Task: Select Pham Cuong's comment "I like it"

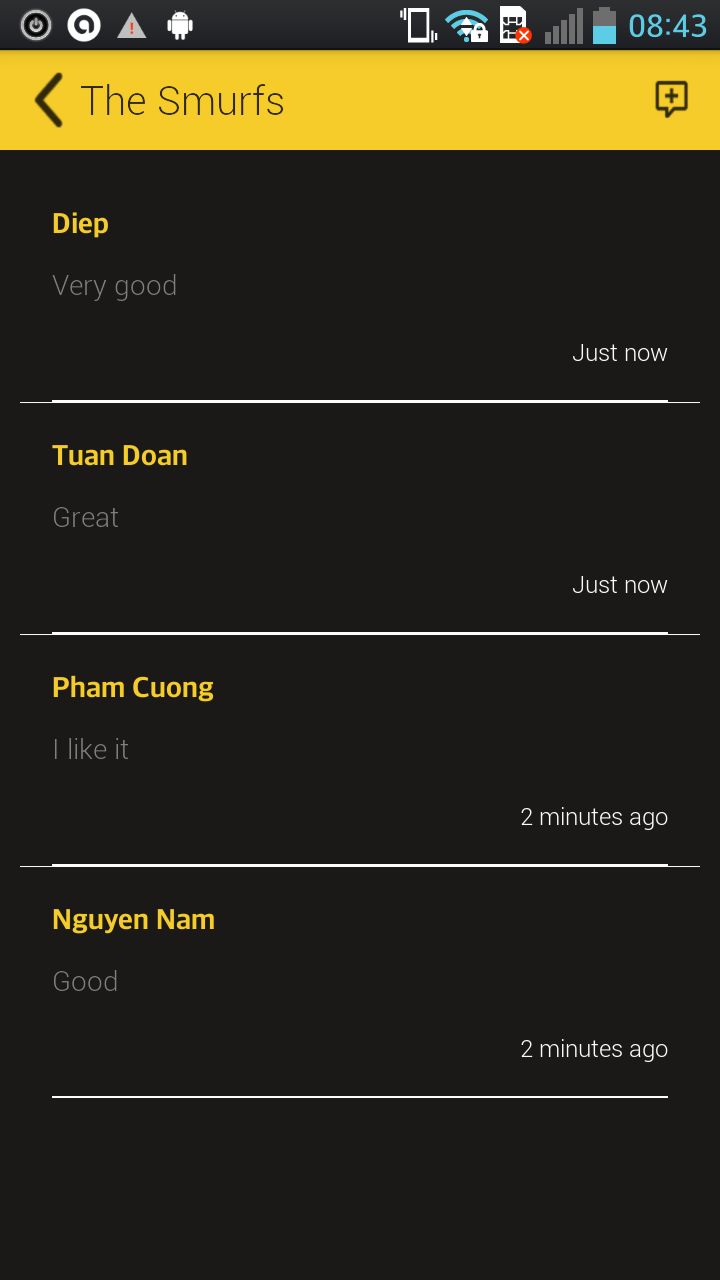Action: coord(360,750)
